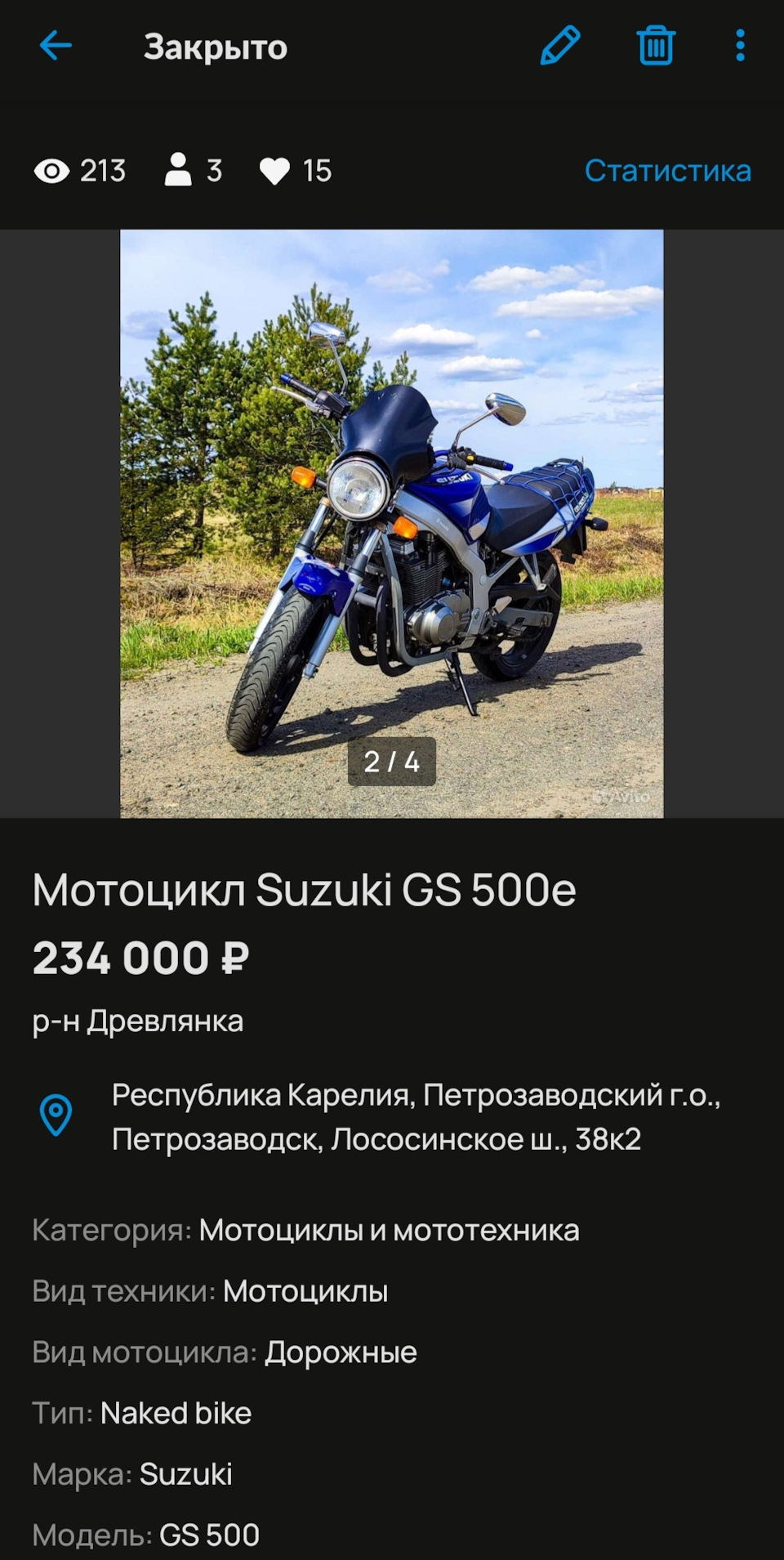784x1560 pixels.
Task: Open the three-dot overflow menu
Action: coord(740,46)
